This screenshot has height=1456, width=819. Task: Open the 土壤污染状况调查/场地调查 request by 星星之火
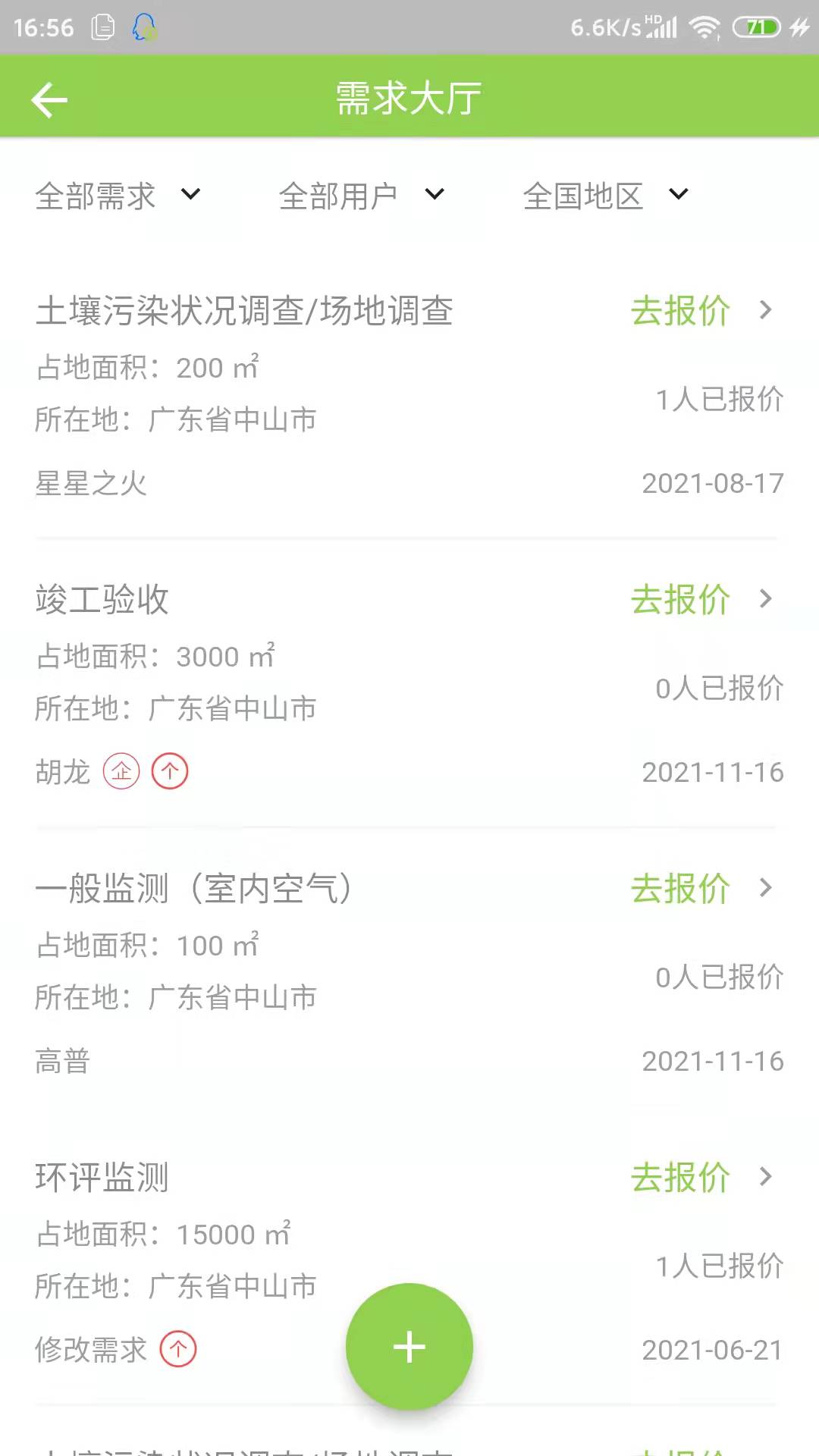tap(243, 311)
